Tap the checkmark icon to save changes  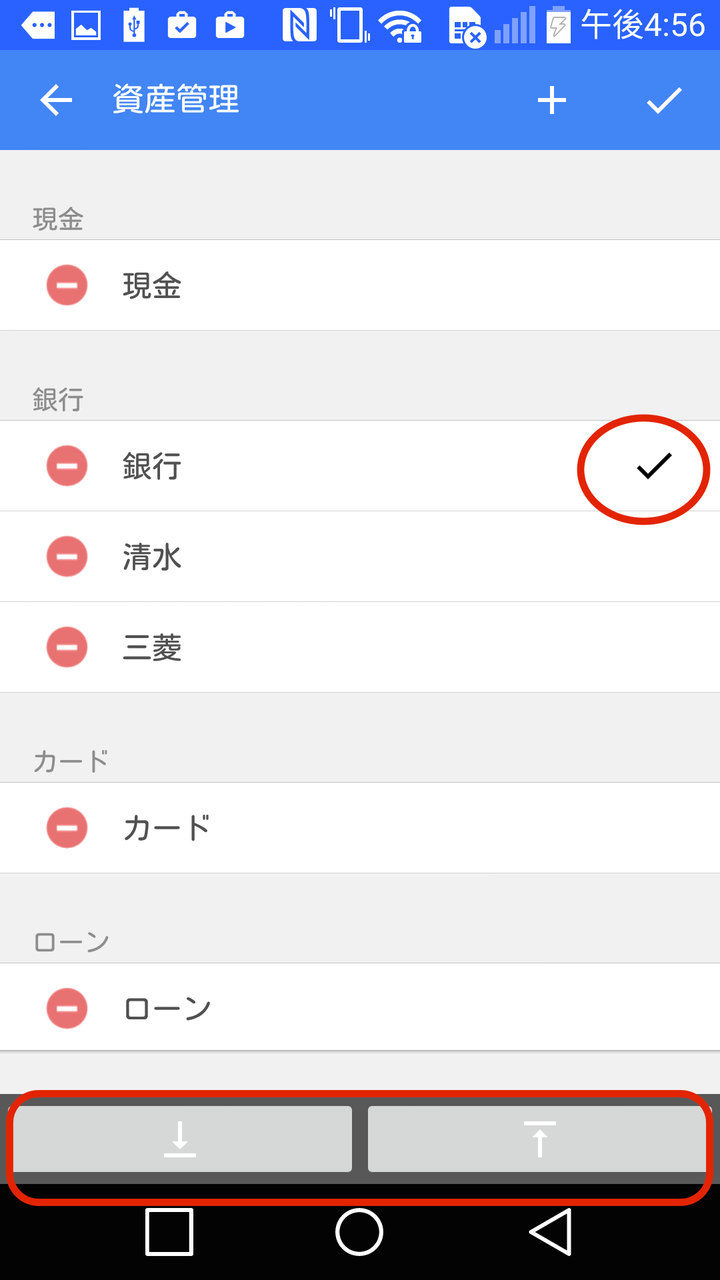point(664,100)
